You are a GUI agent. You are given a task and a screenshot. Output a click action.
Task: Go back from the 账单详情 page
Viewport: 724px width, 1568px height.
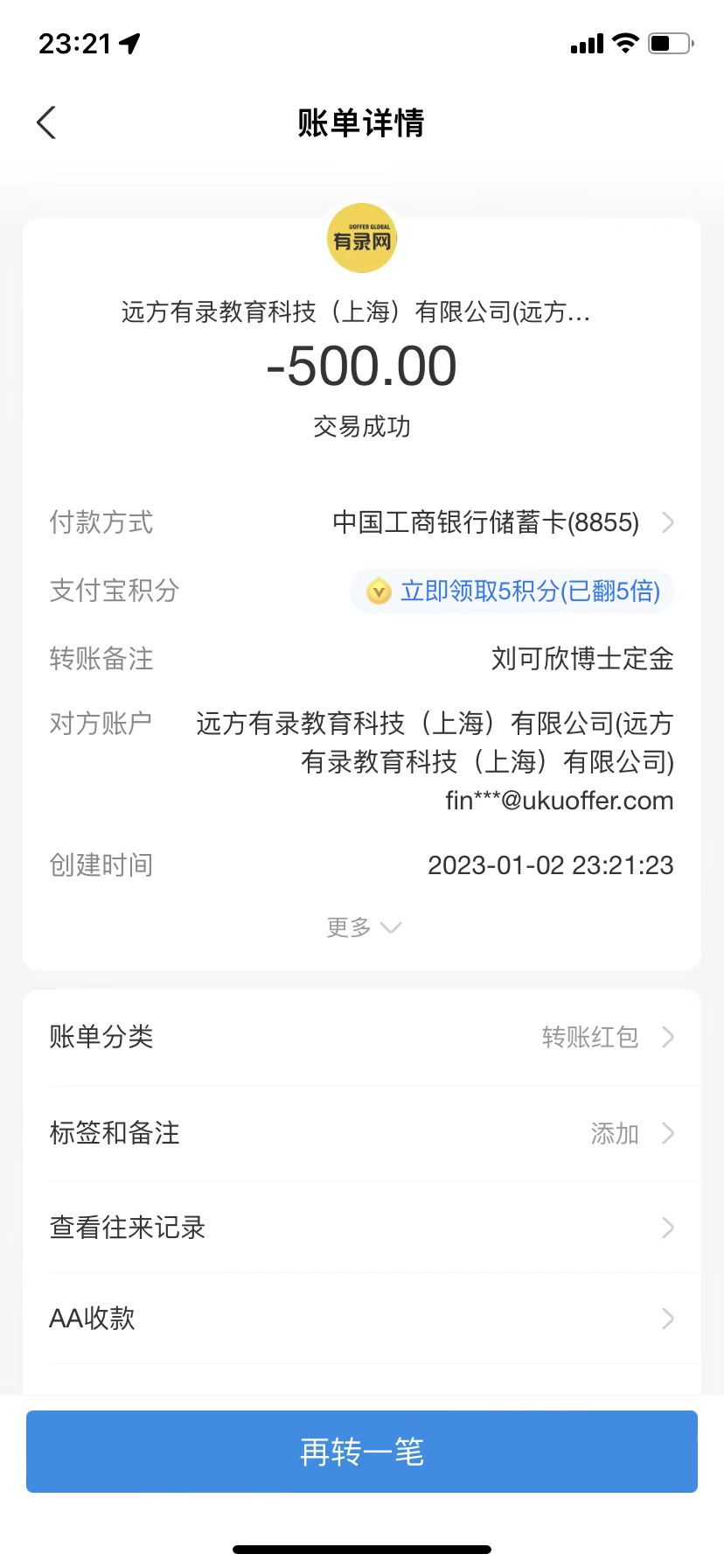[x=47, y=123]
